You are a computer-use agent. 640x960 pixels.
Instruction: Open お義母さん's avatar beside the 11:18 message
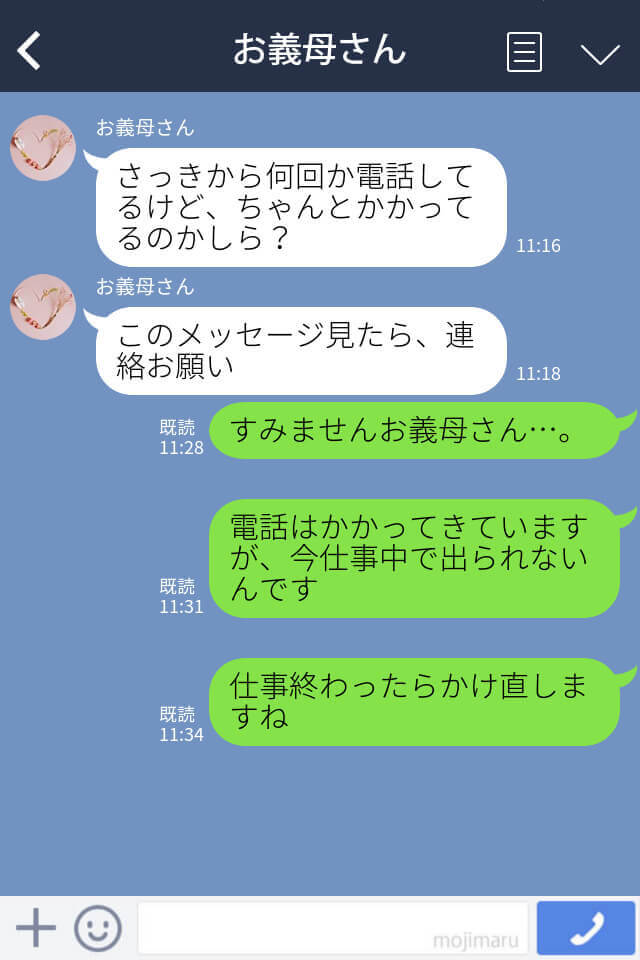(43, 307)
